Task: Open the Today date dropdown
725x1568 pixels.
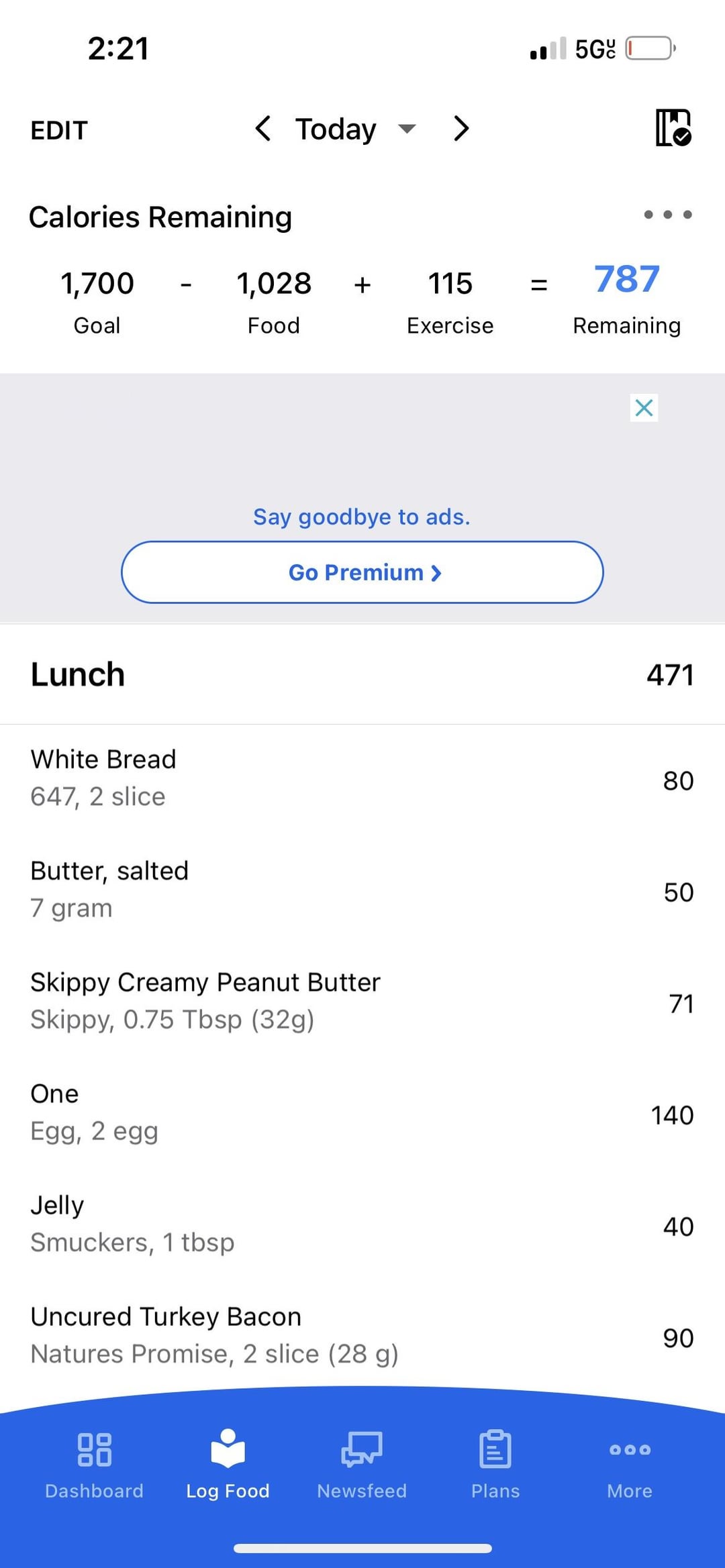Action: coord(356,129)
